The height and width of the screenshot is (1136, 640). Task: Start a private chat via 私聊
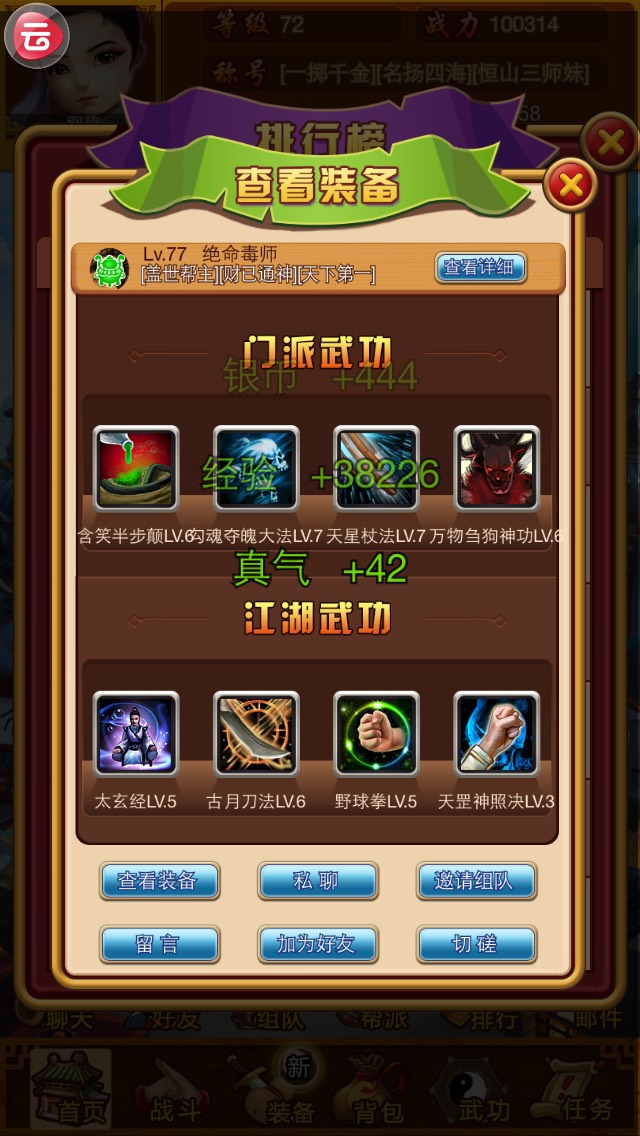coord(318,881)
